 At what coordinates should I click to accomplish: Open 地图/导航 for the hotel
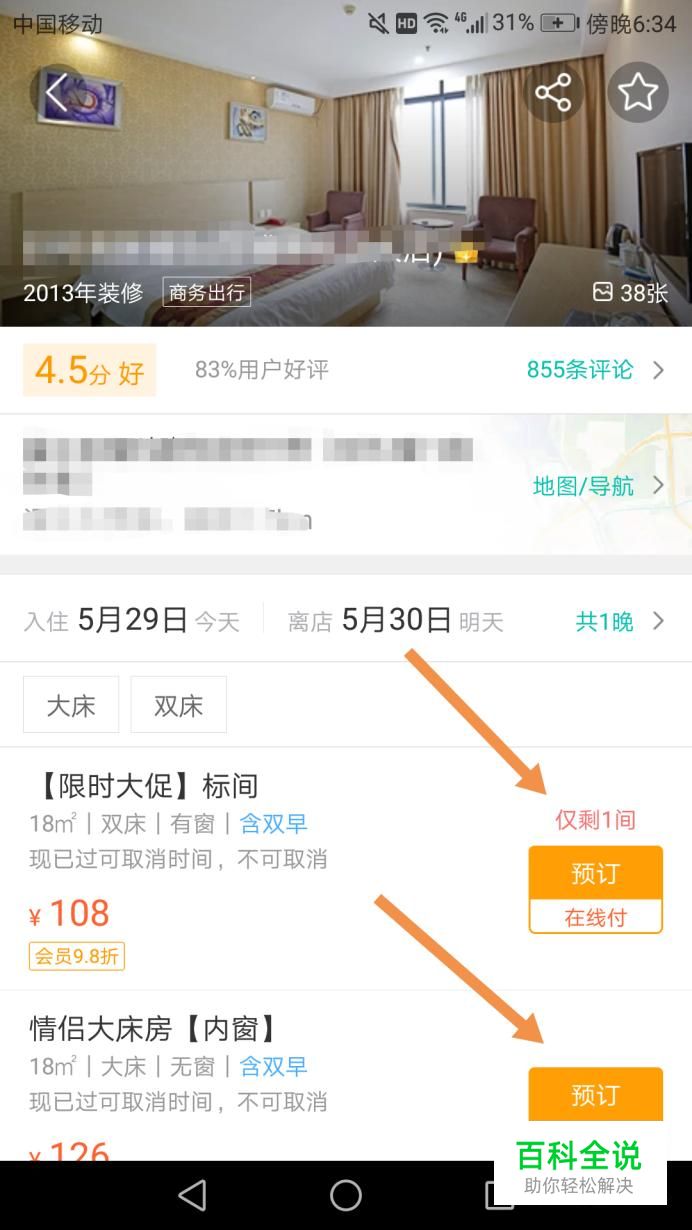(598, 486)
